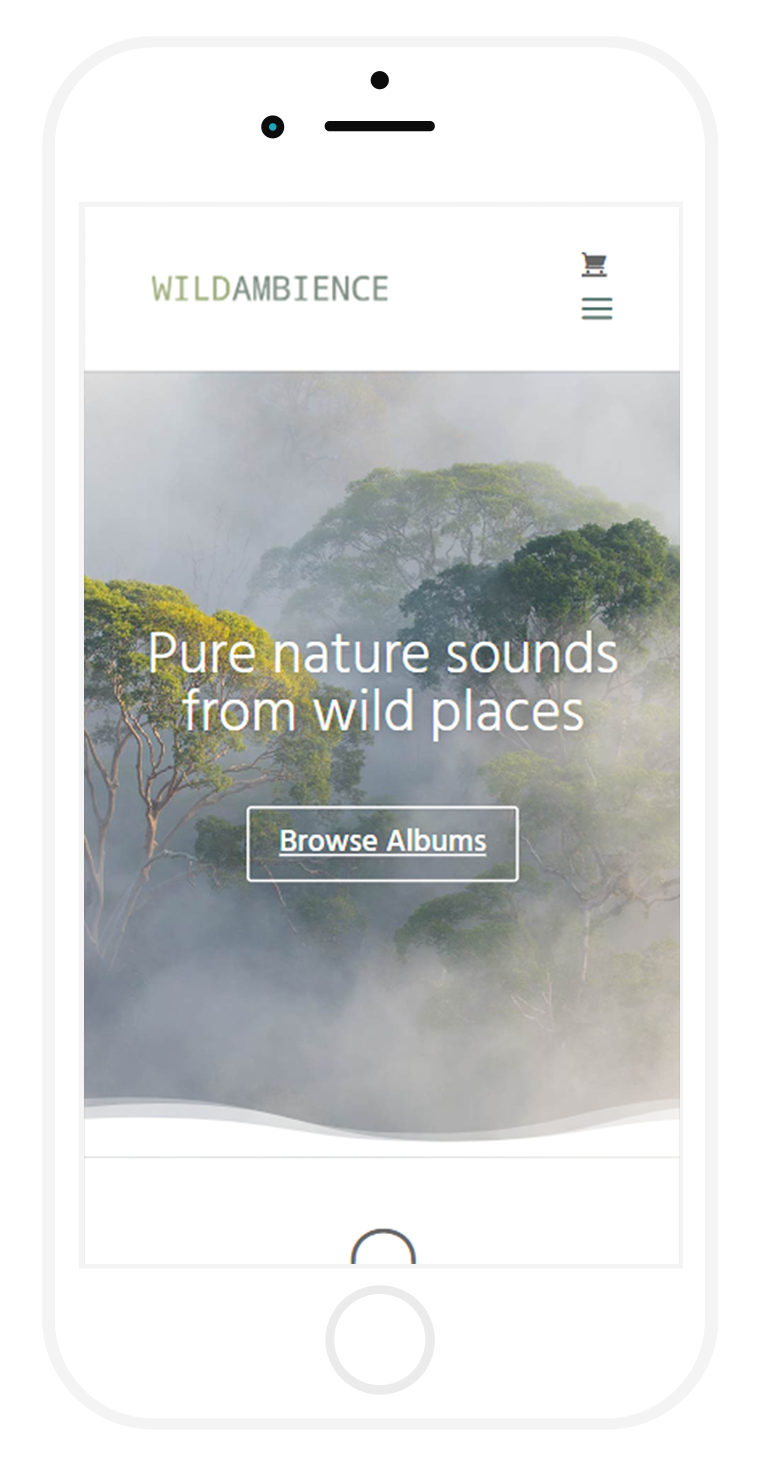Screen dimensions: 762x1470
Task: Open the hamburger navigation menu
Action: pyautogui.click(x=597, y=309)
